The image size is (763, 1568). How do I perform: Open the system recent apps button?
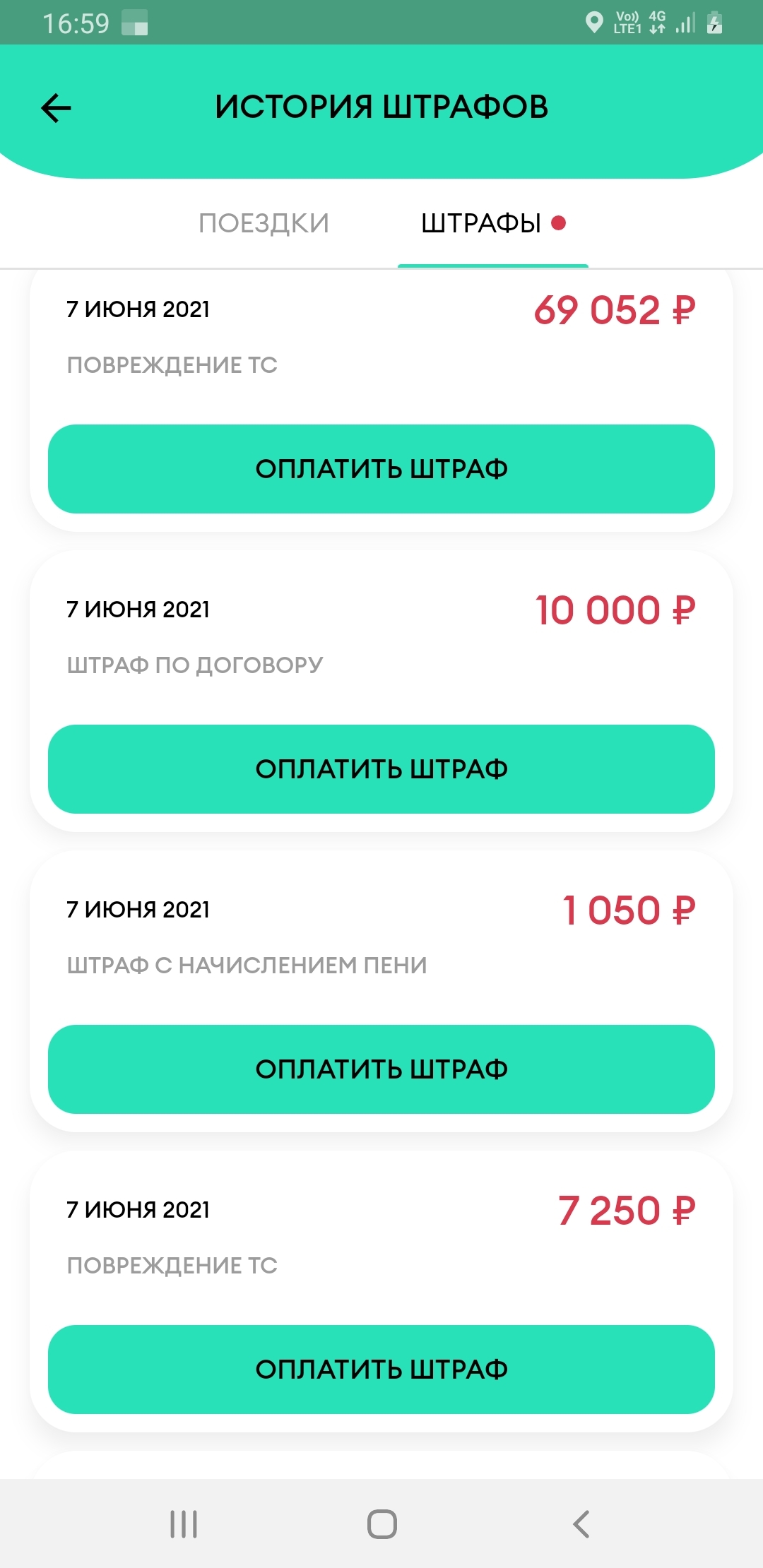pos(184,1524)
